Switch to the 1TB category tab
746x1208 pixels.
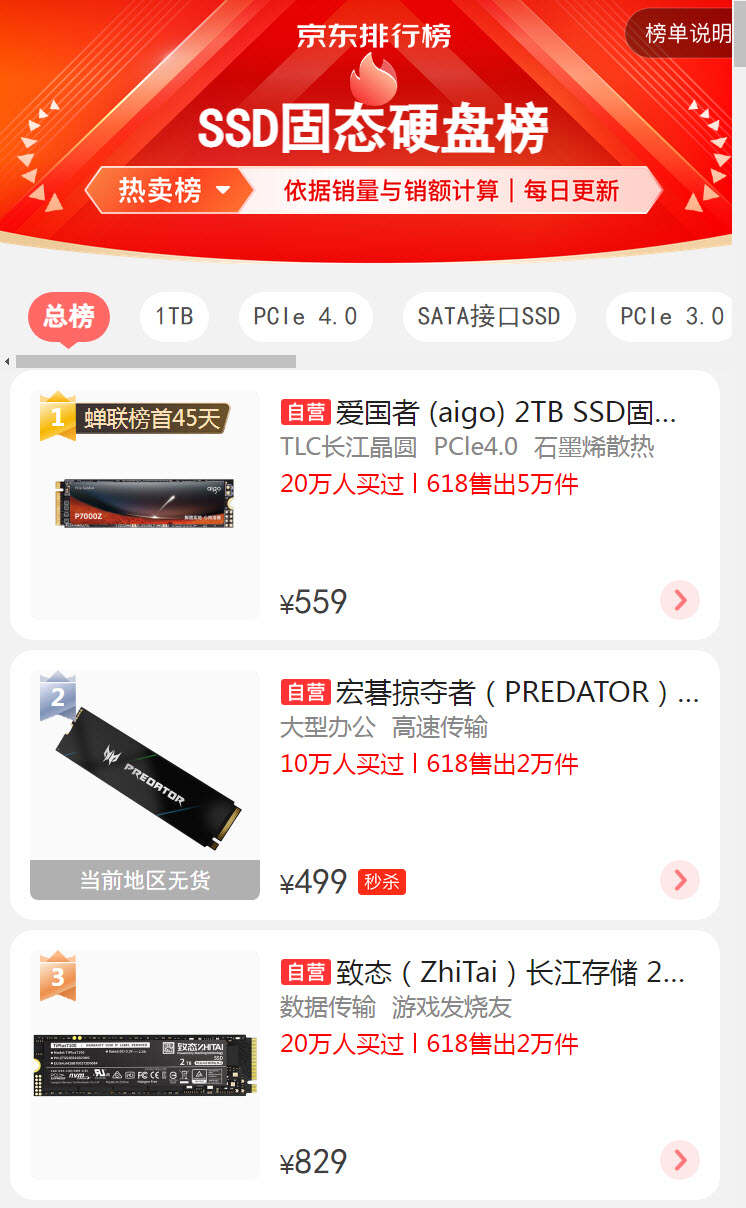click(174, 316)
